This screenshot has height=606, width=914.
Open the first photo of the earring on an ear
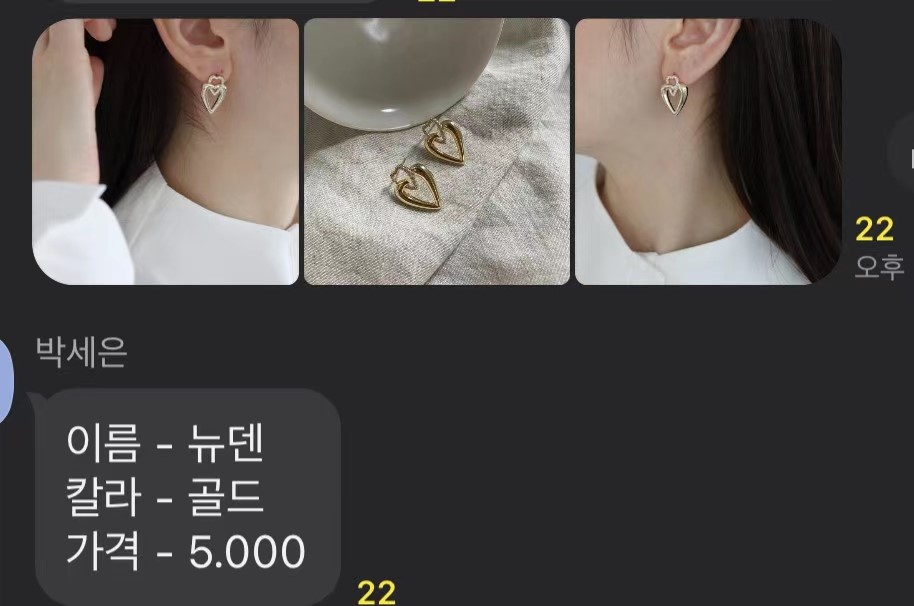point(166,152)
